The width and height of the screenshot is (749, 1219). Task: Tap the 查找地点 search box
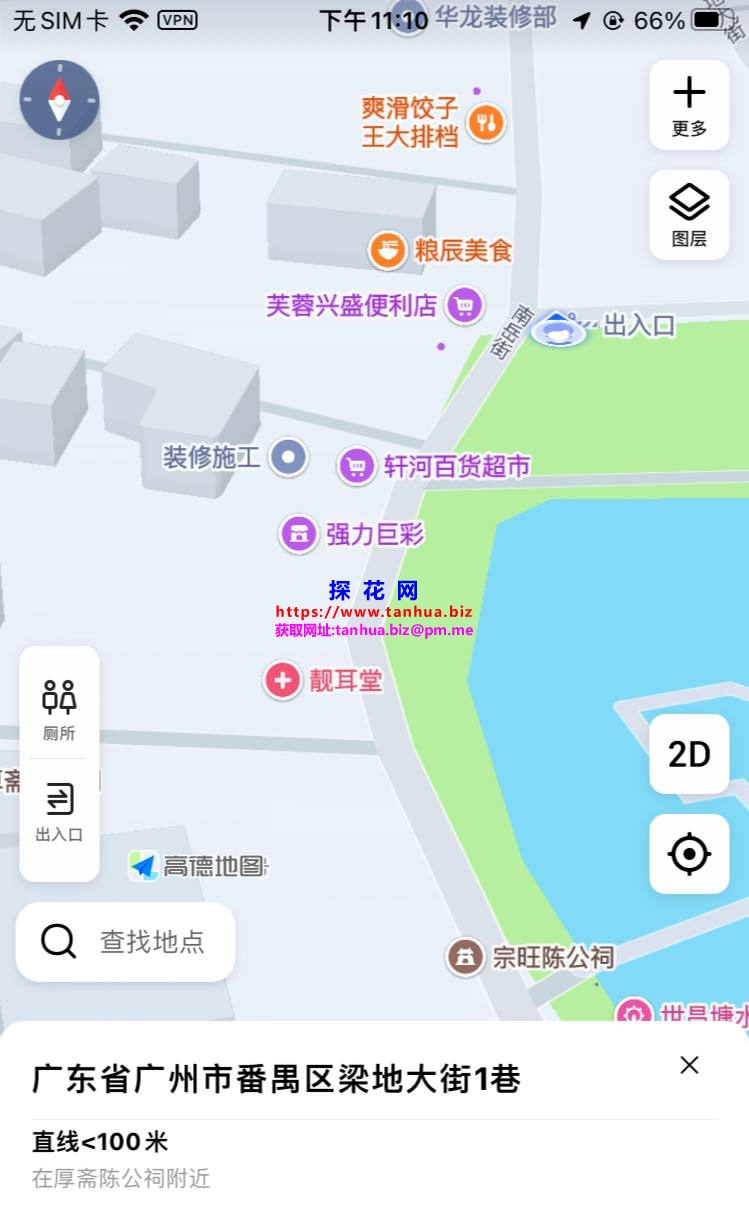coord(126,941)
